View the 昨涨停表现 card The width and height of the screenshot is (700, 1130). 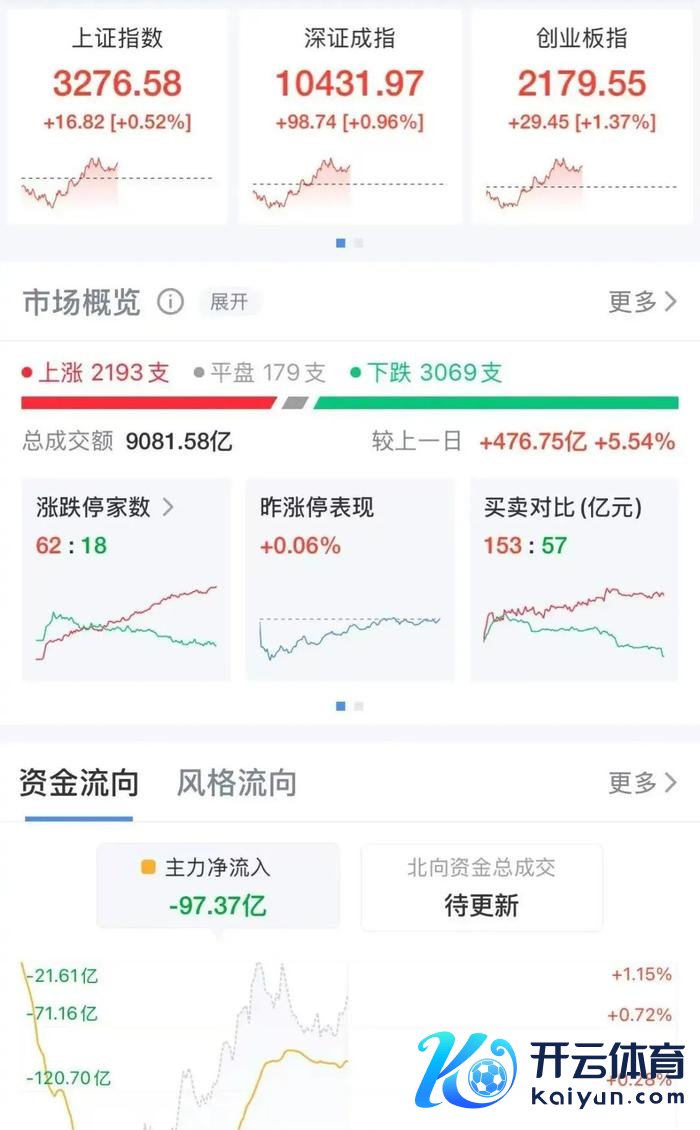349,578
